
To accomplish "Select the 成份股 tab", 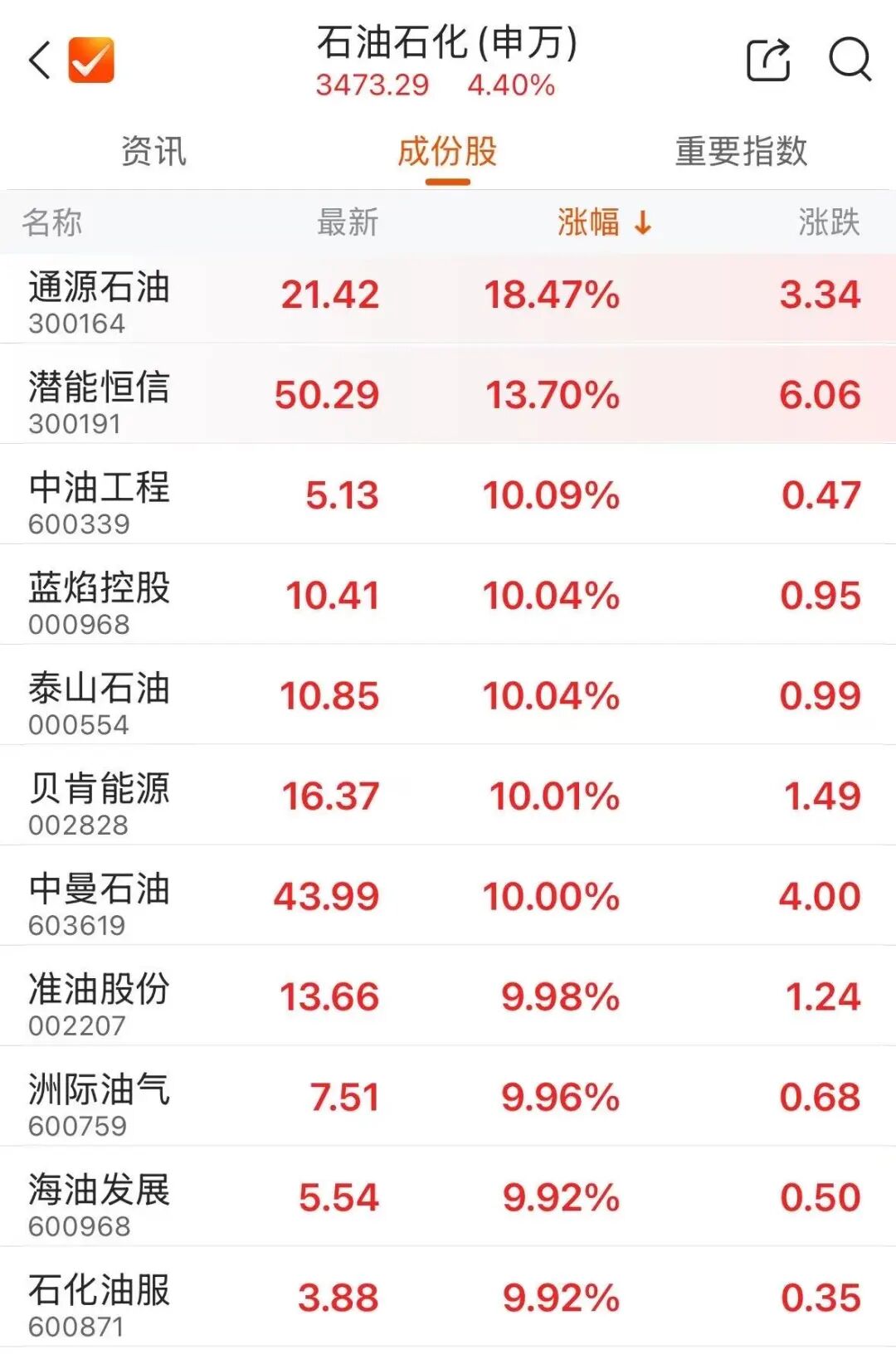I will pos(447,153).
